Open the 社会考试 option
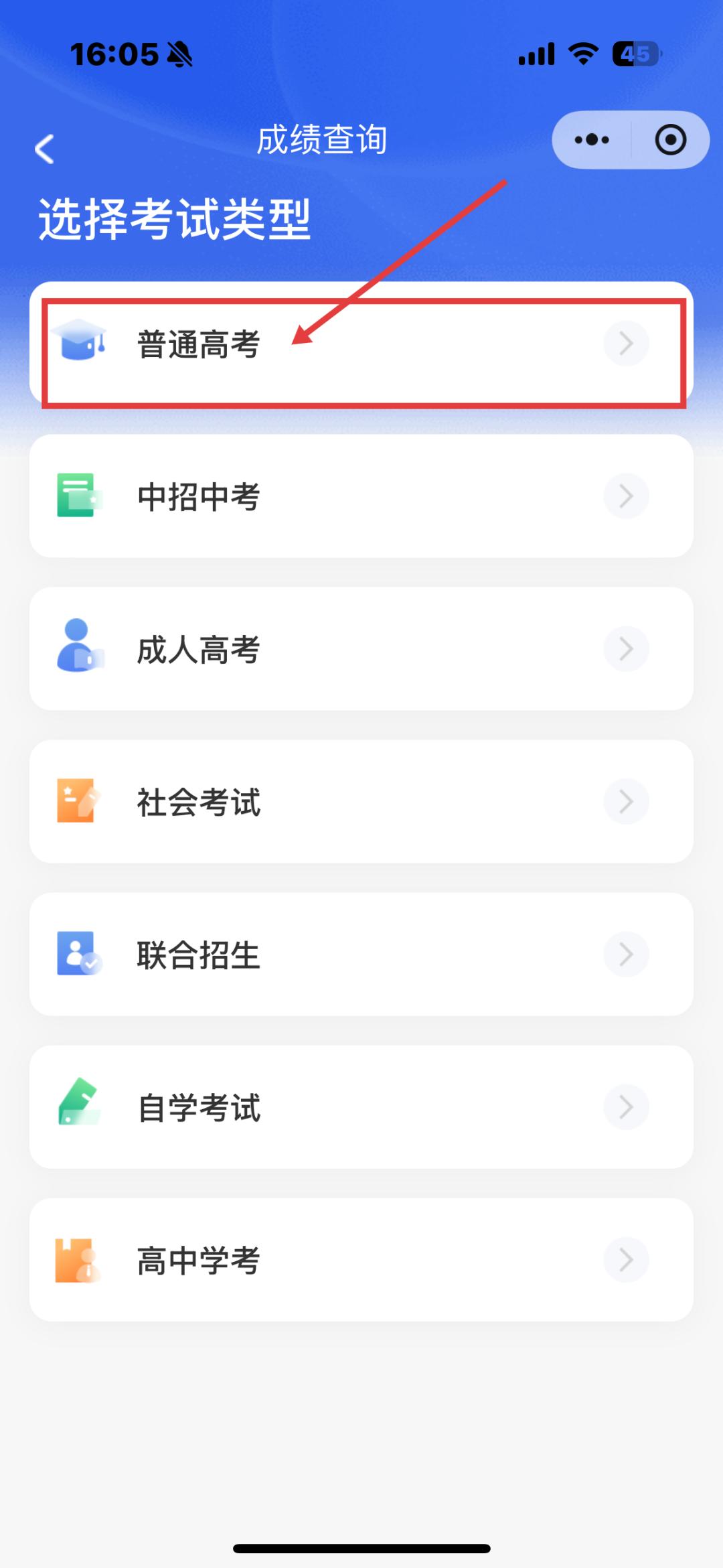The width and height of the screenshot is (723, 1568). click(361, 802)
